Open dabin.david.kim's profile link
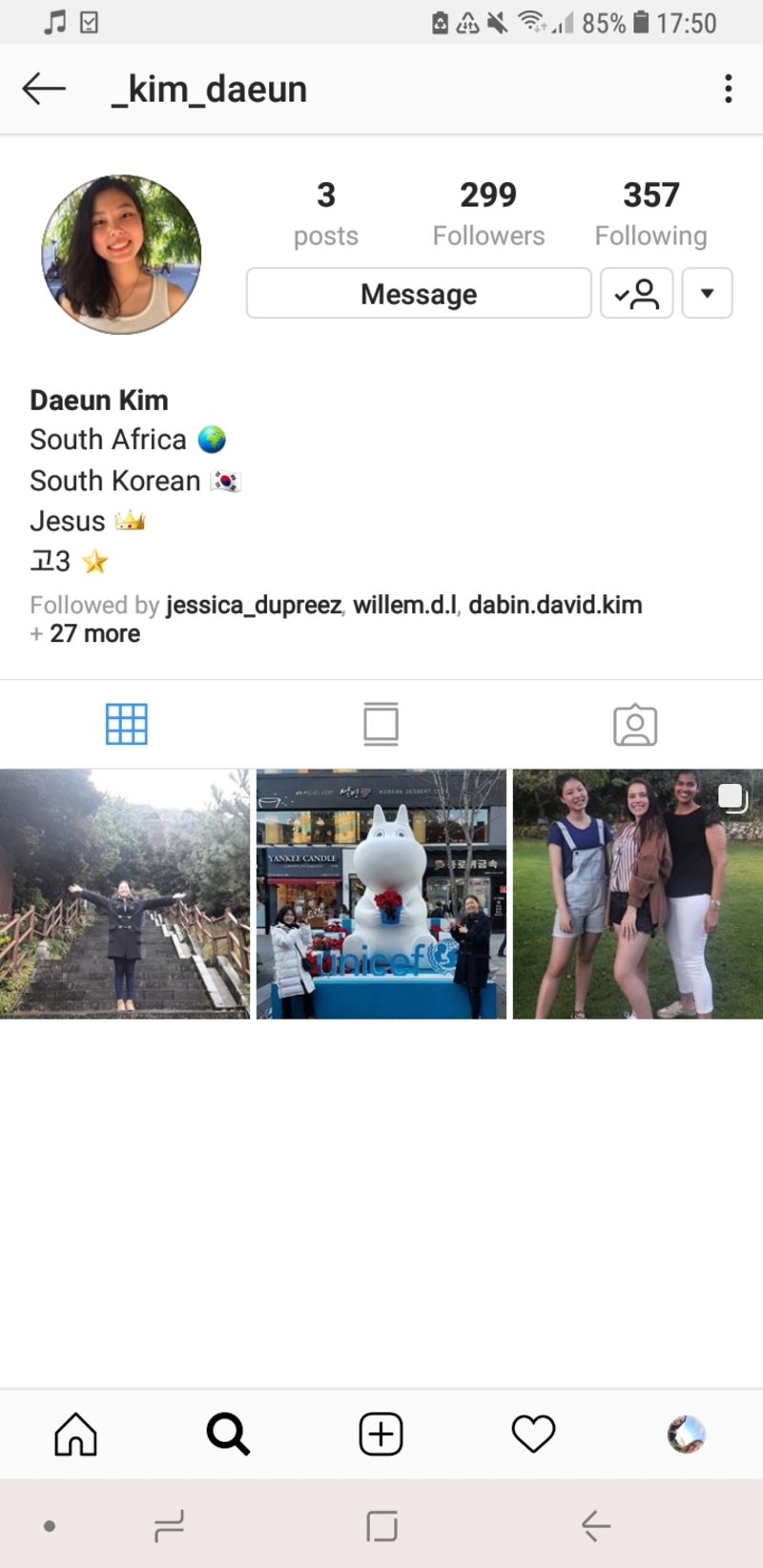Viewport: 763px width, 1568px height. (x=555, y=605)
